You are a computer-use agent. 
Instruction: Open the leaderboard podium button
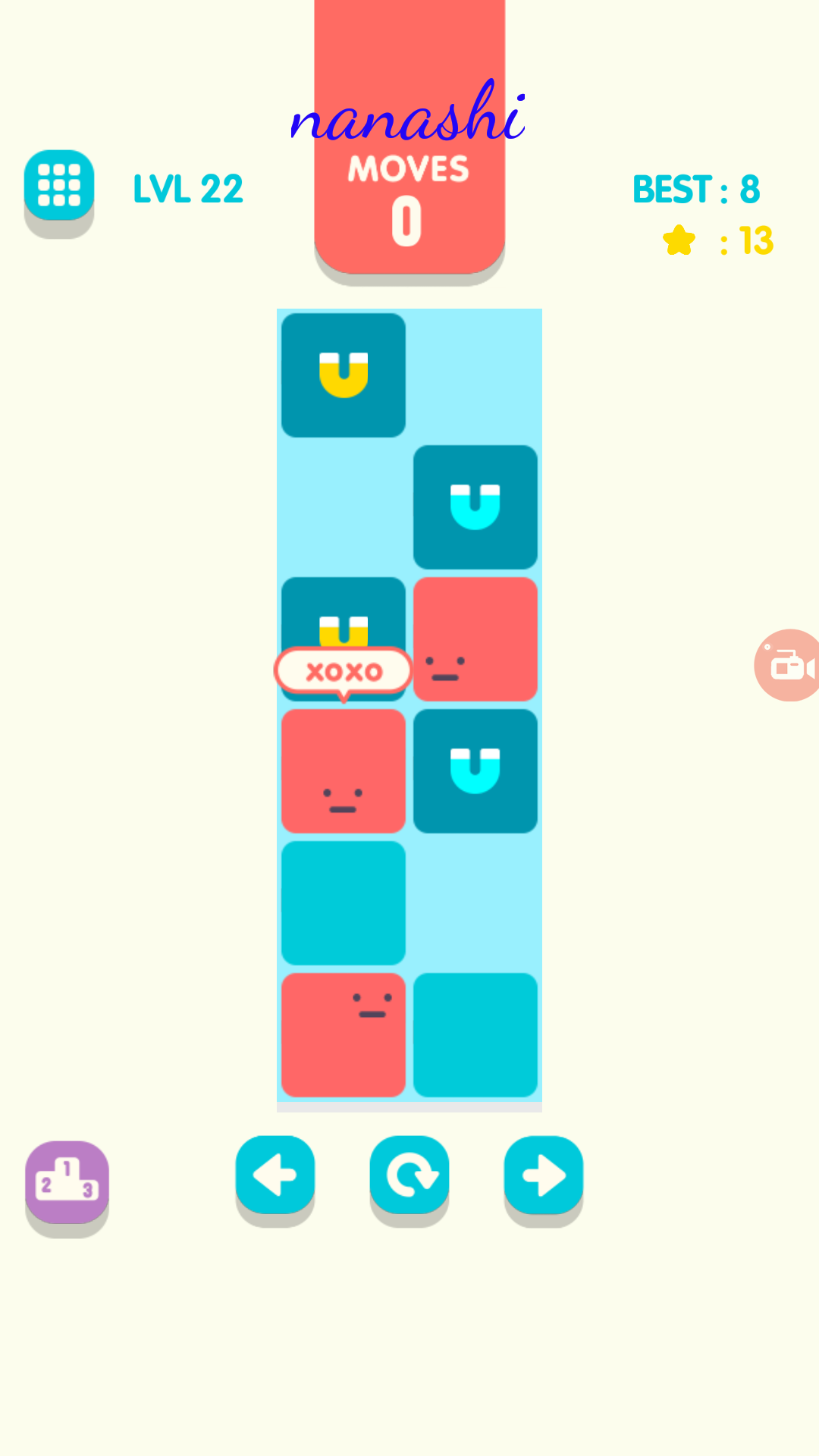click(67, 1181)
